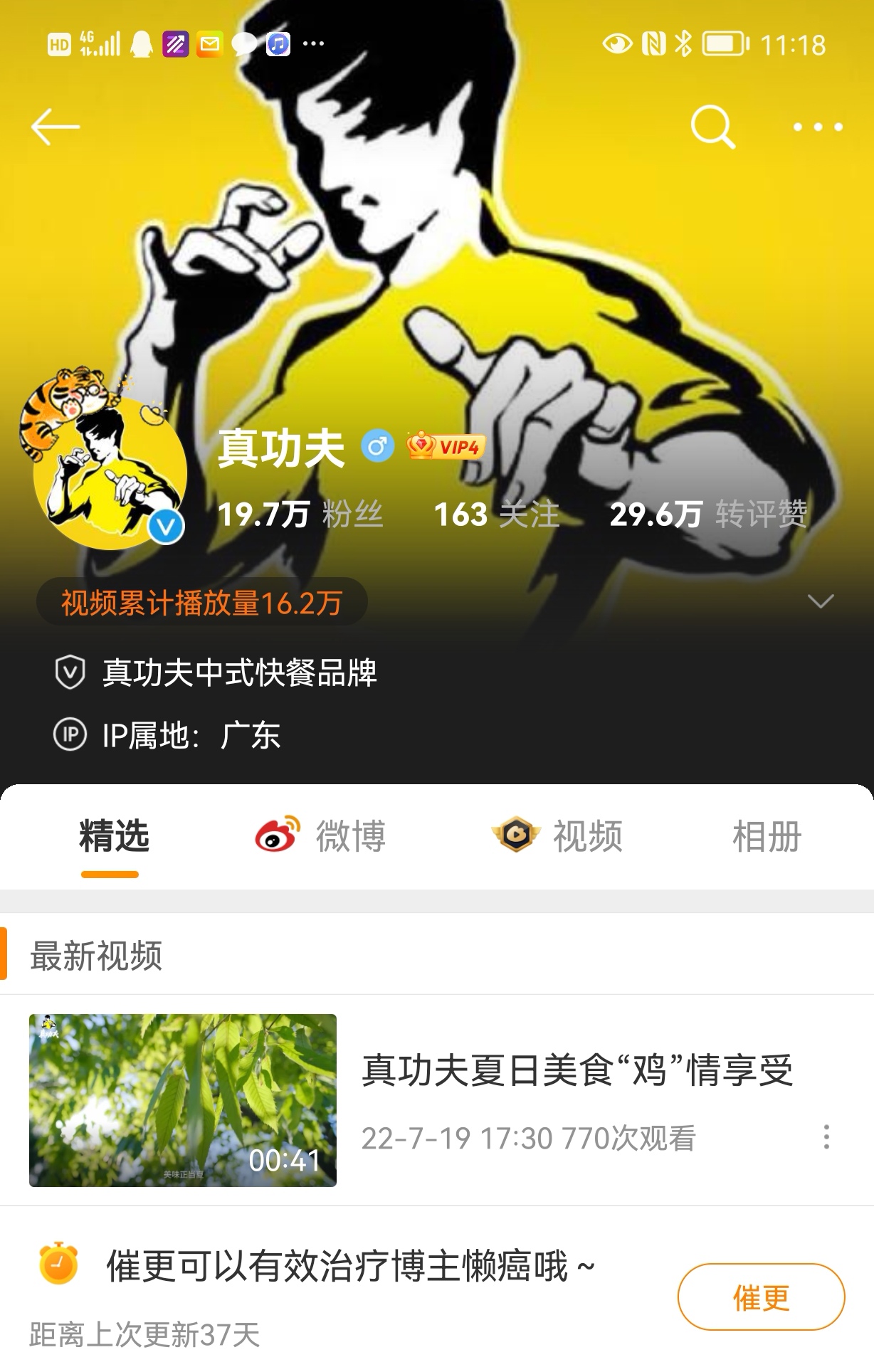Viewport: 874px width, 1372px height.
Task: Open the three-dot overflow menu at top
Action: 818,127
